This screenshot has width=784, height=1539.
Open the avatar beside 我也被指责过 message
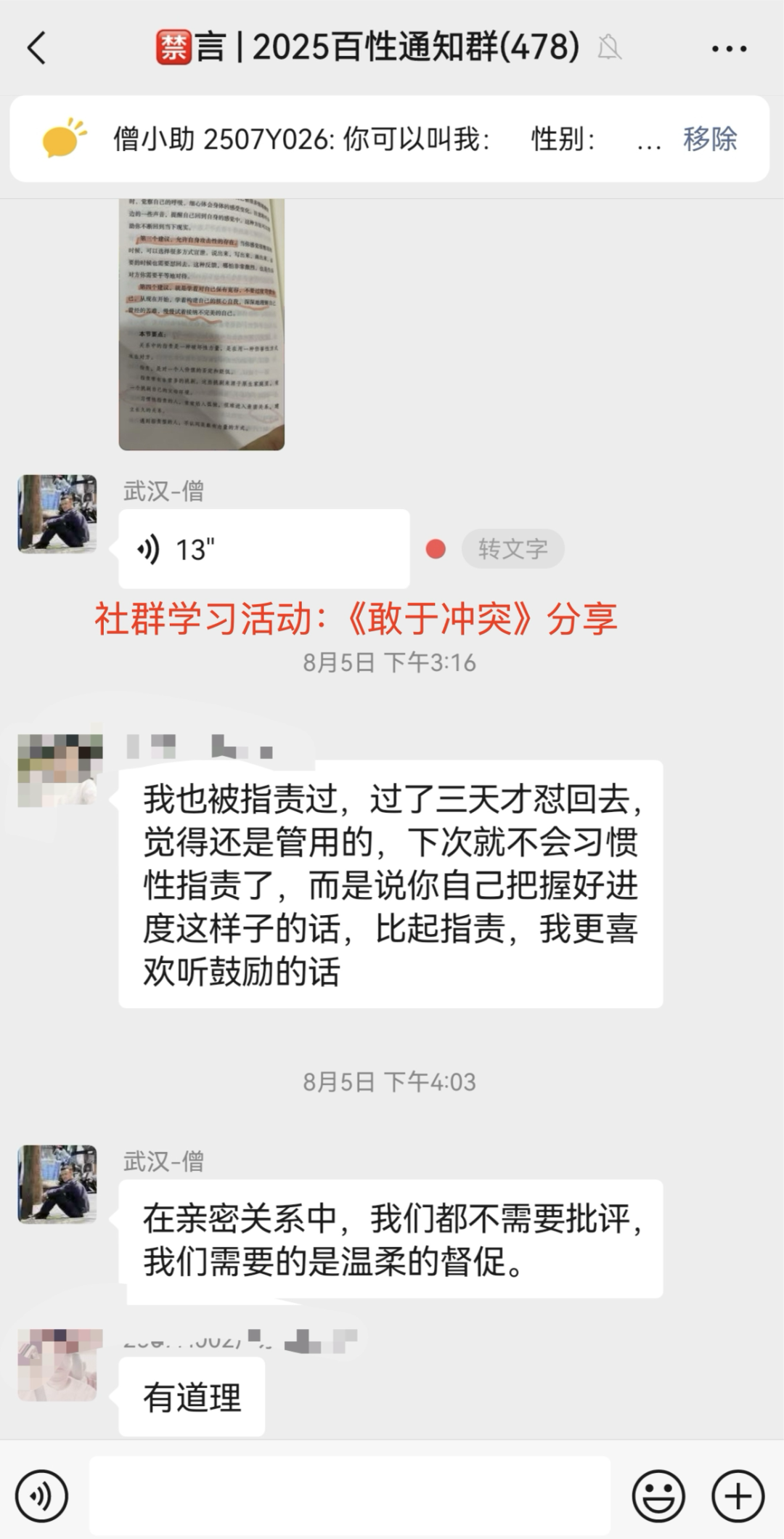click(x=59, y=771)
